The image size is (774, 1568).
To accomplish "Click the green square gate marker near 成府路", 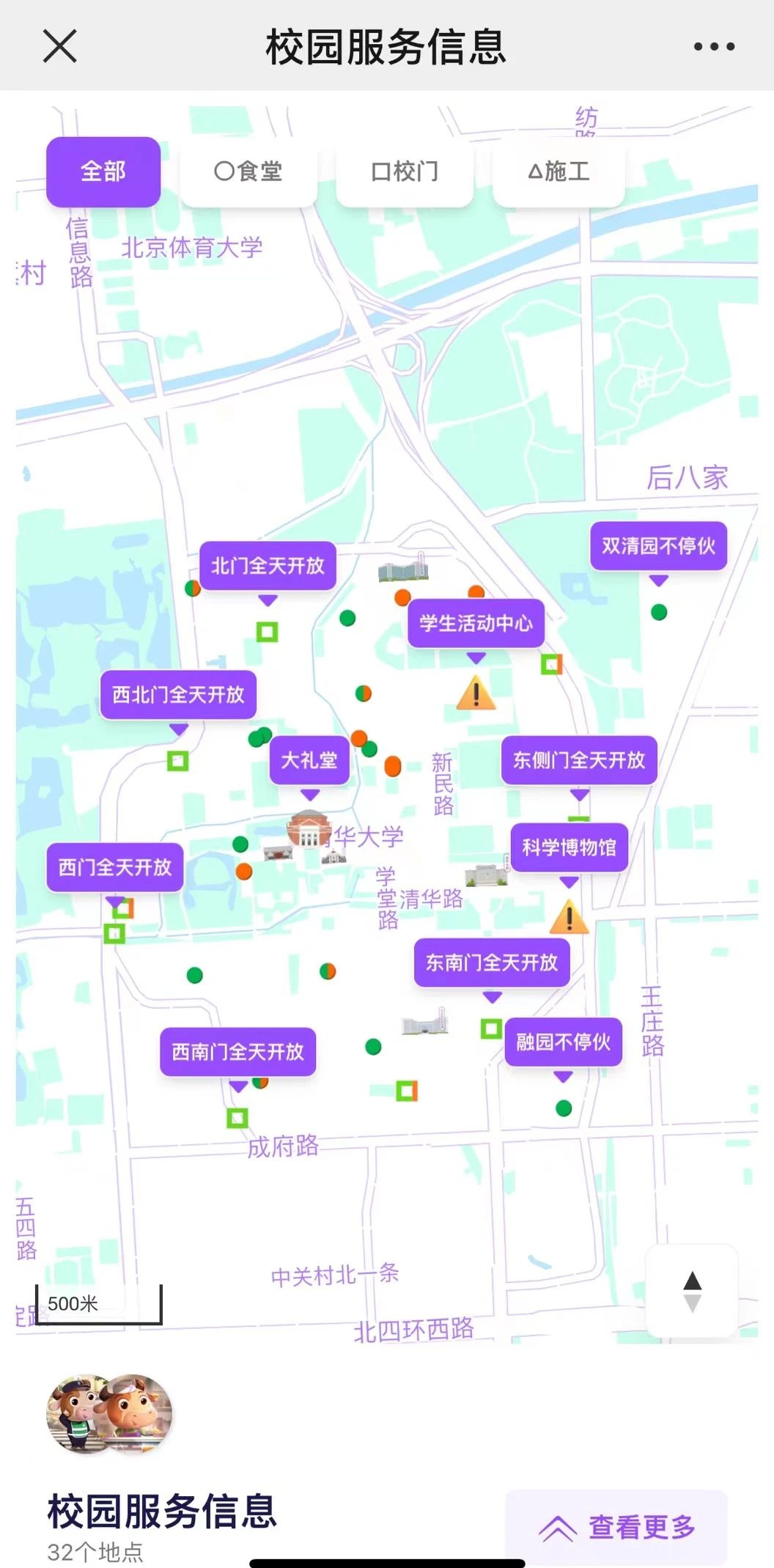I will [x=237, y=1117].
